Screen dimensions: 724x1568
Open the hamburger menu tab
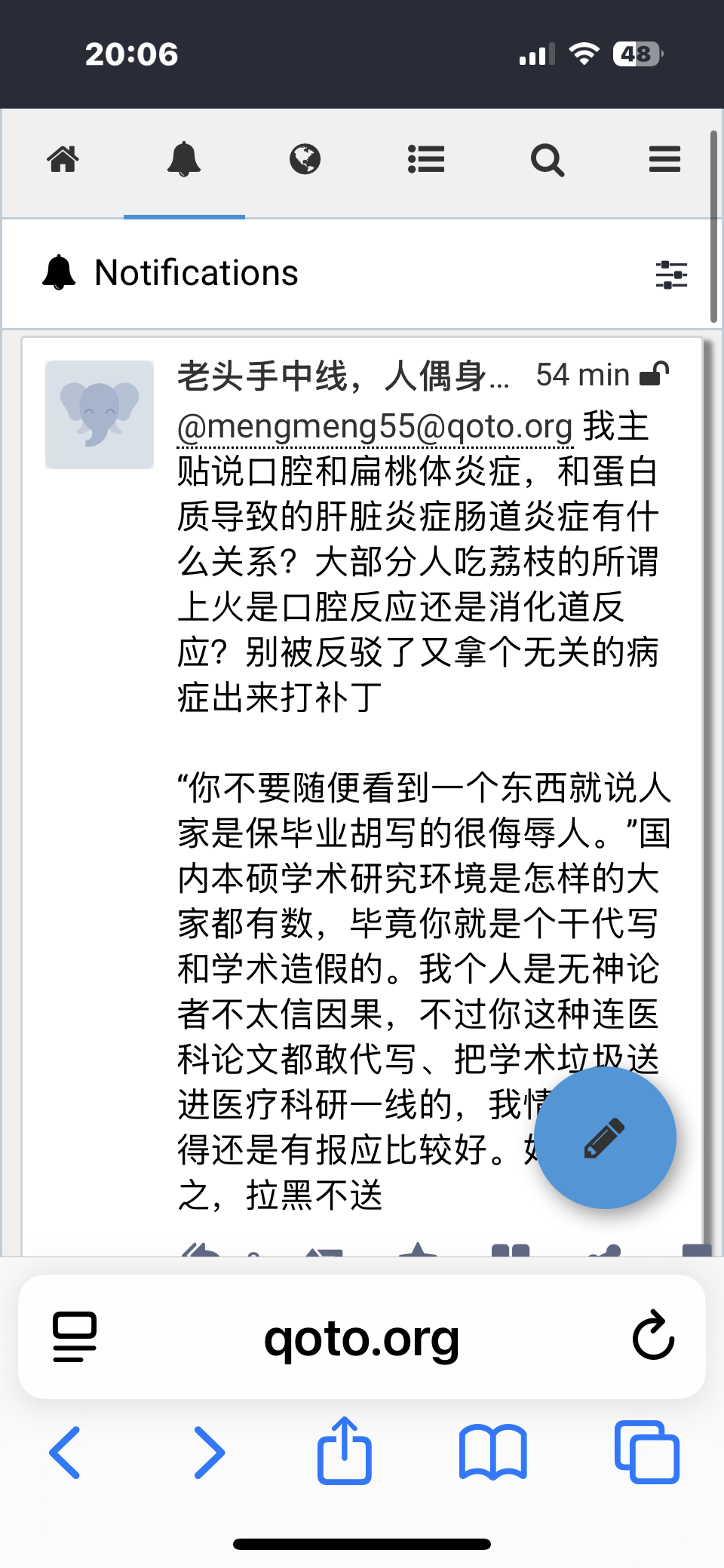(664, 159)
